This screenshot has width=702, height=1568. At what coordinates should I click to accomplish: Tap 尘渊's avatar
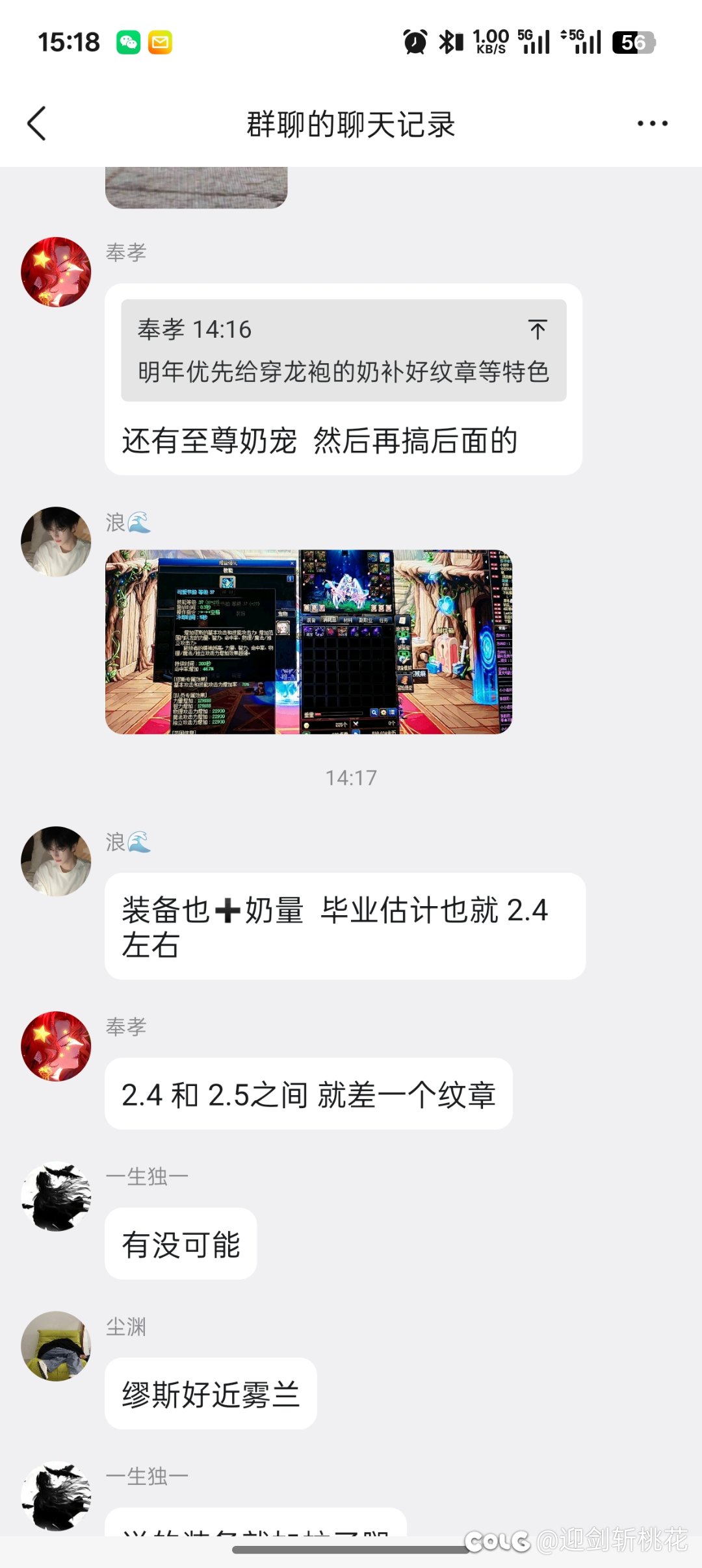pos(56,1346)
